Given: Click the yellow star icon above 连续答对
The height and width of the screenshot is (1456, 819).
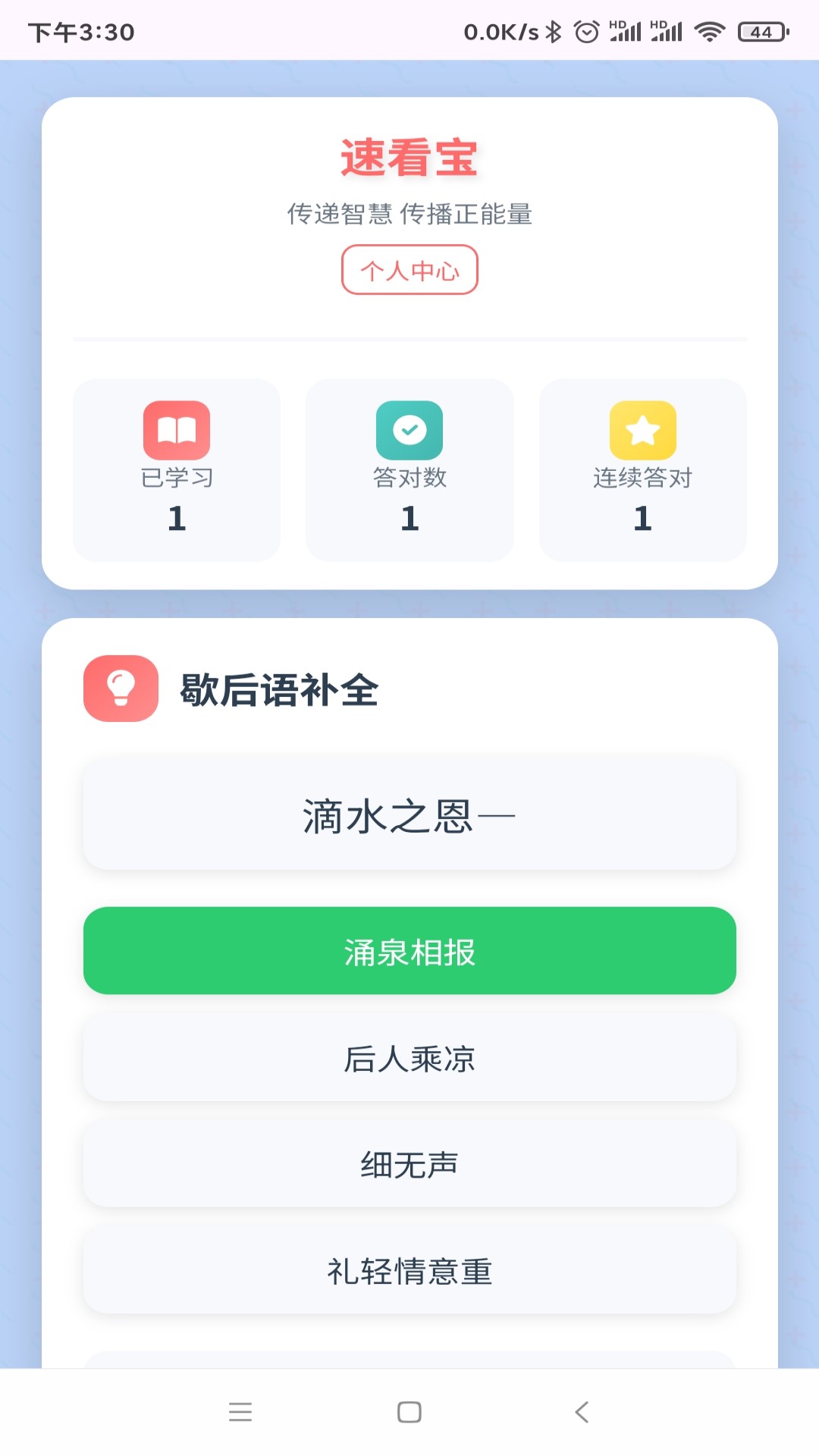Looking at the screenshot, I should point(642,431).
